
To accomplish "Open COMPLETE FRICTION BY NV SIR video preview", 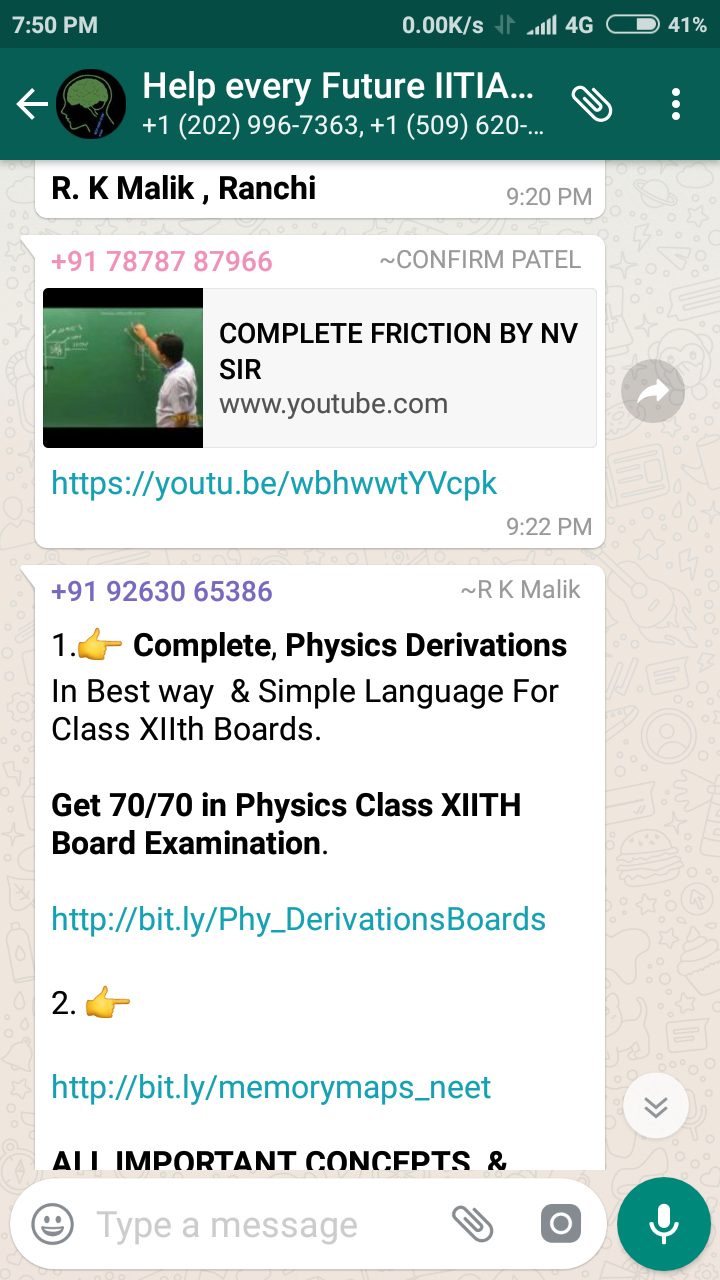I will [x=320, y=368].
